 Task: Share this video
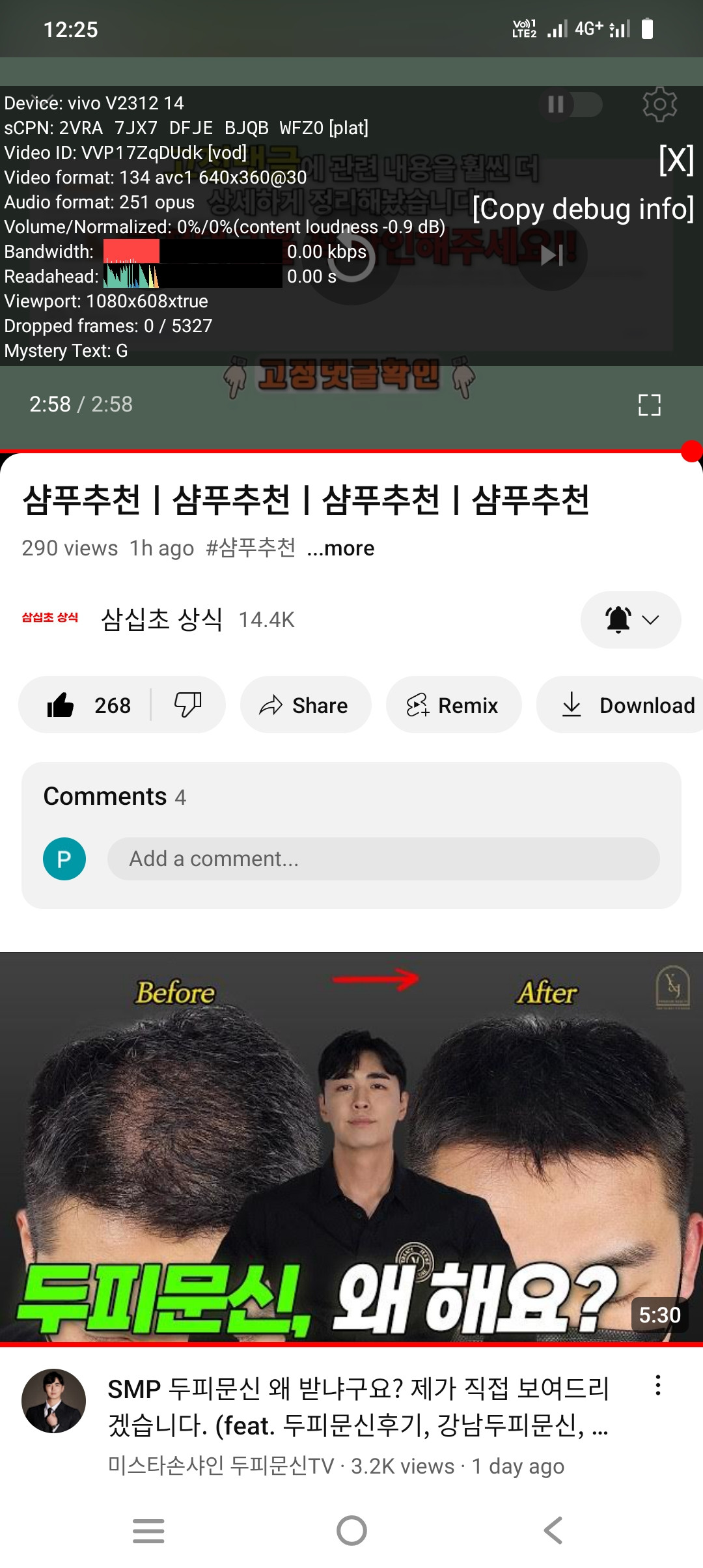click(x=305, y=705)
